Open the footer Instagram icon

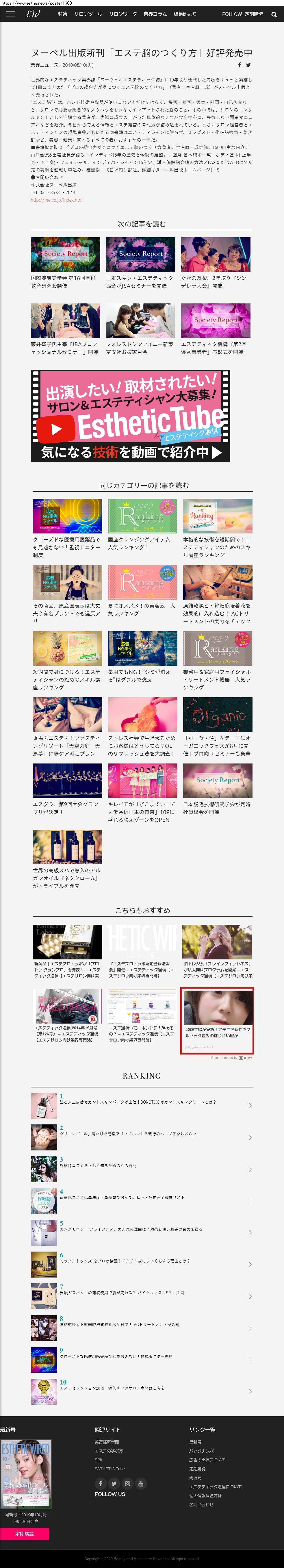click(127, 1483)
